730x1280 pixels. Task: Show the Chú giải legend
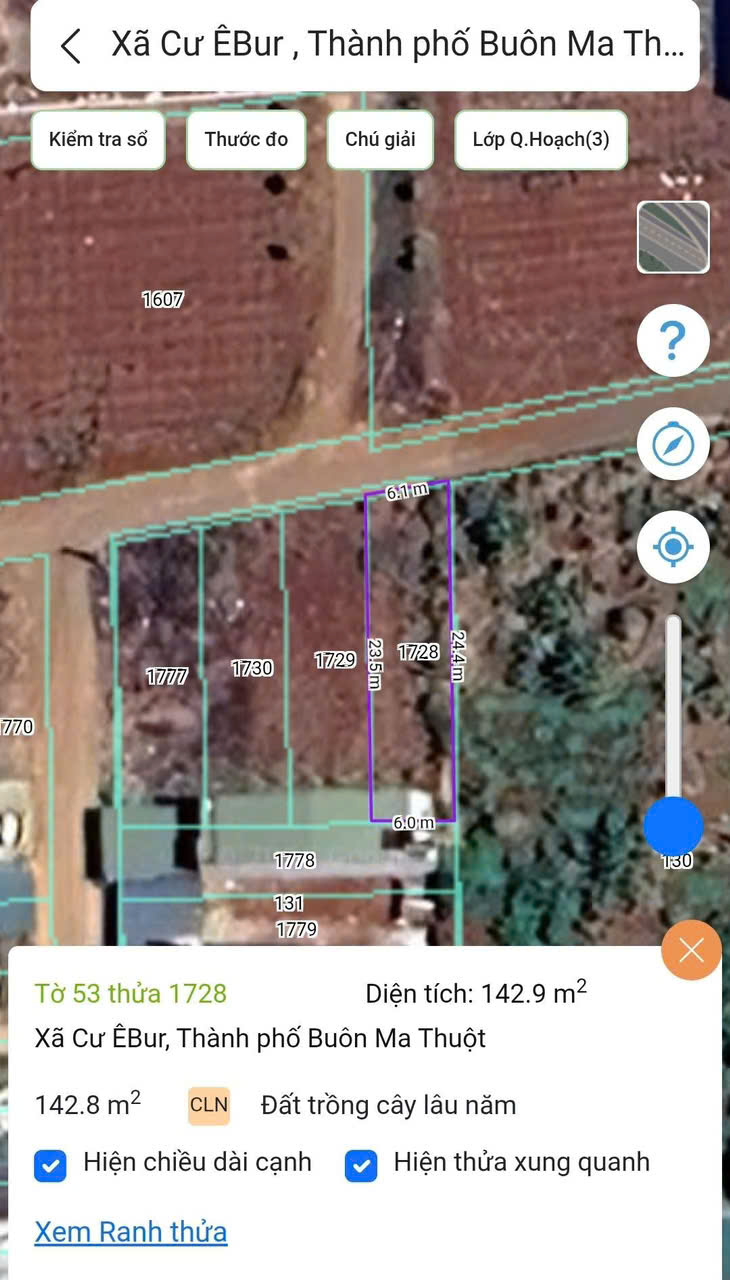click(380, 139)
